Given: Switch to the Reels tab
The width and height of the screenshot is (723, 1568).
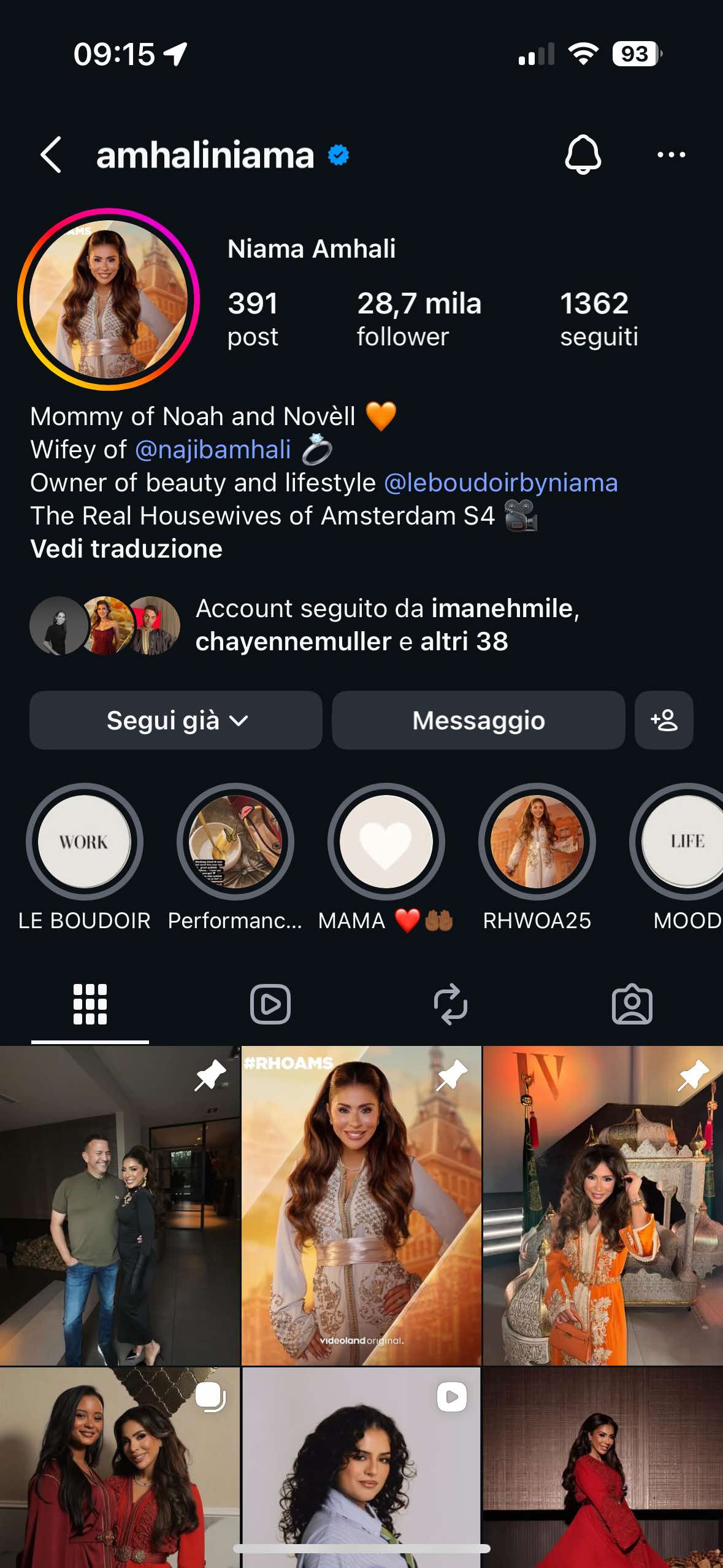Looking at the screenshot, I should click(270, 1004).
